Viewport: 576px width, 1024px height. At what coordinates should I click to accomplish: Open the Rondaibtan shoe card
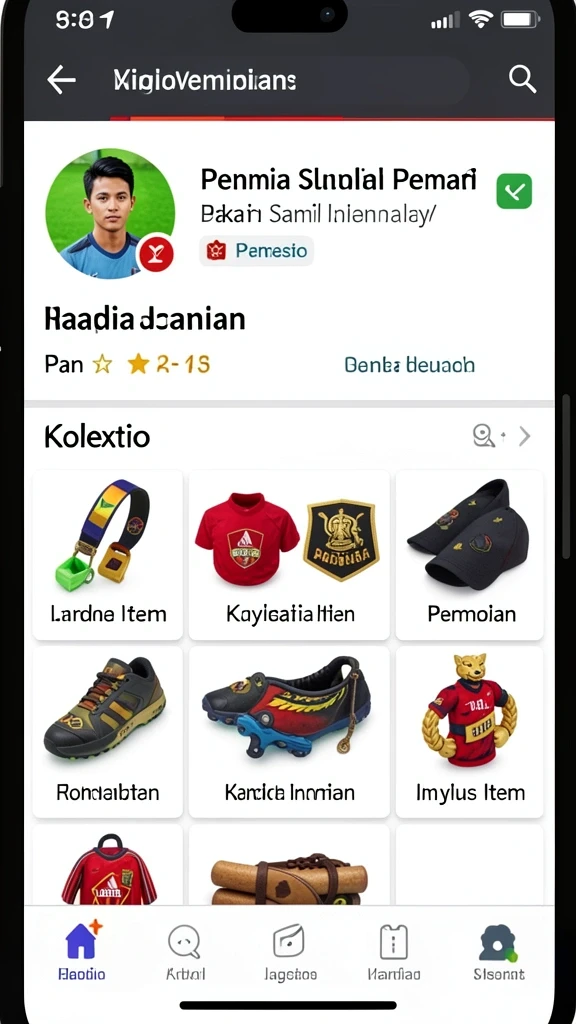click(108, 732)
